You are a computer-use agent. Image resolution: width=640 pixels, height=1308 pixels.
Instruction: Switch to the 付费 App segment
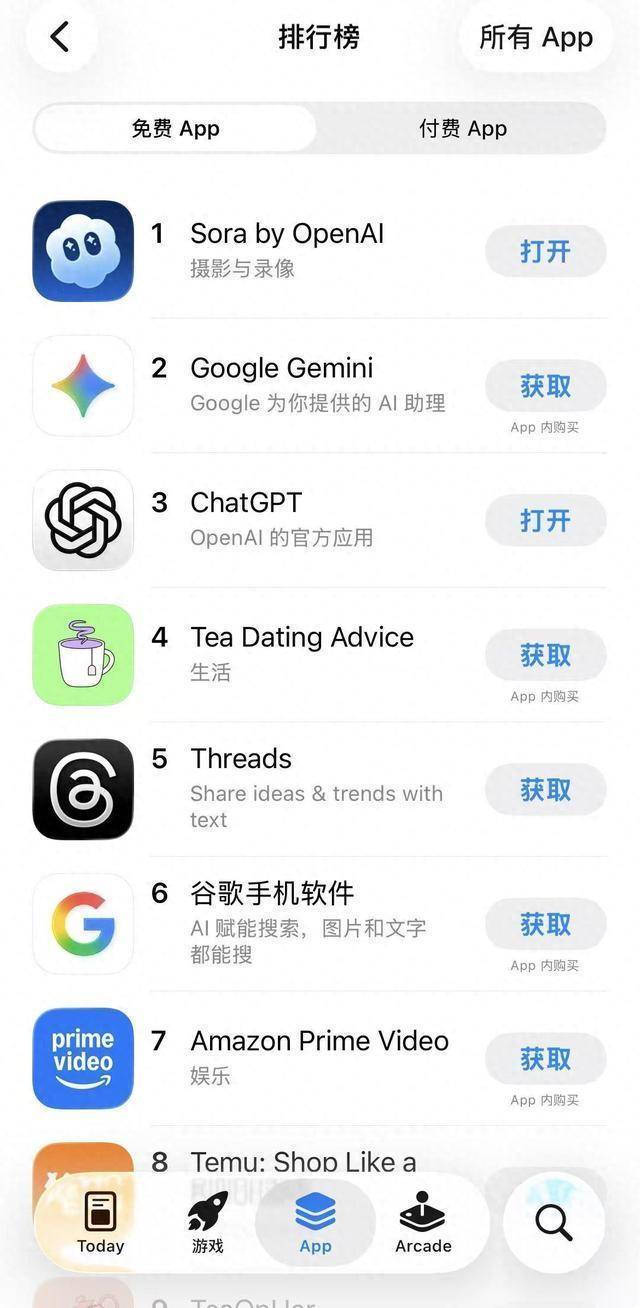462,129
